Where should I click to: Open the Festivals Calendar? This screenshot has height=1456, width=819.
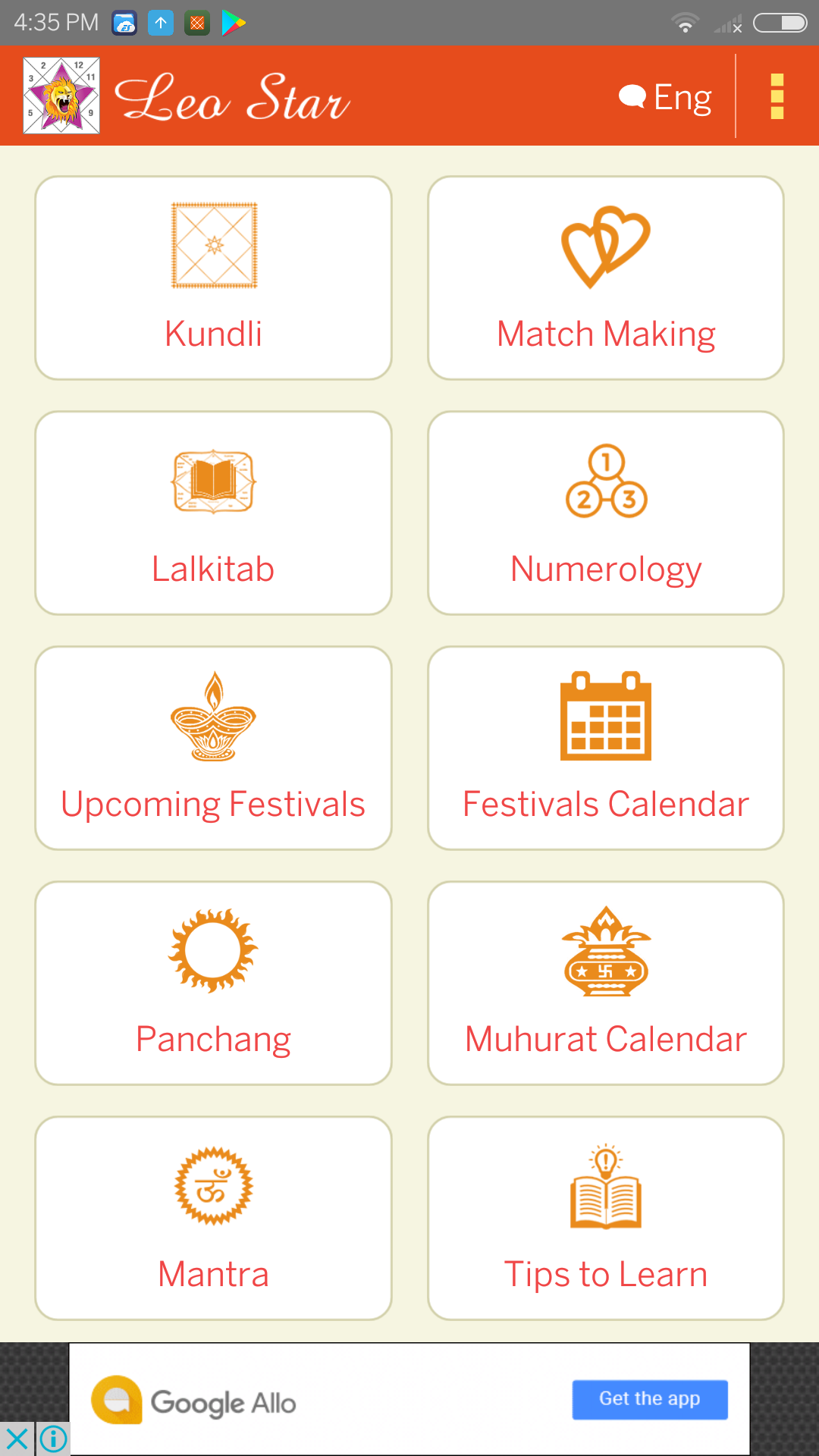point(606,748)
